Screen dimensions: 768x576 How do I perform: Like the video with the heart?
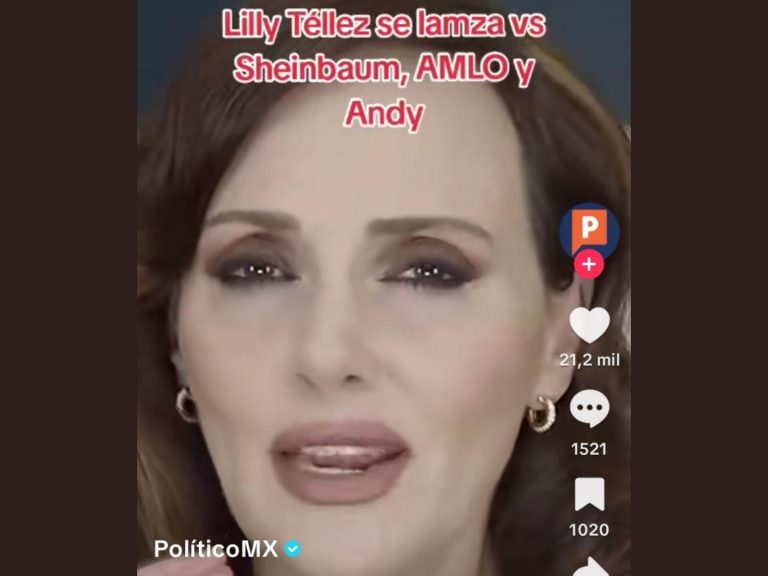click(x=589, y=325)
